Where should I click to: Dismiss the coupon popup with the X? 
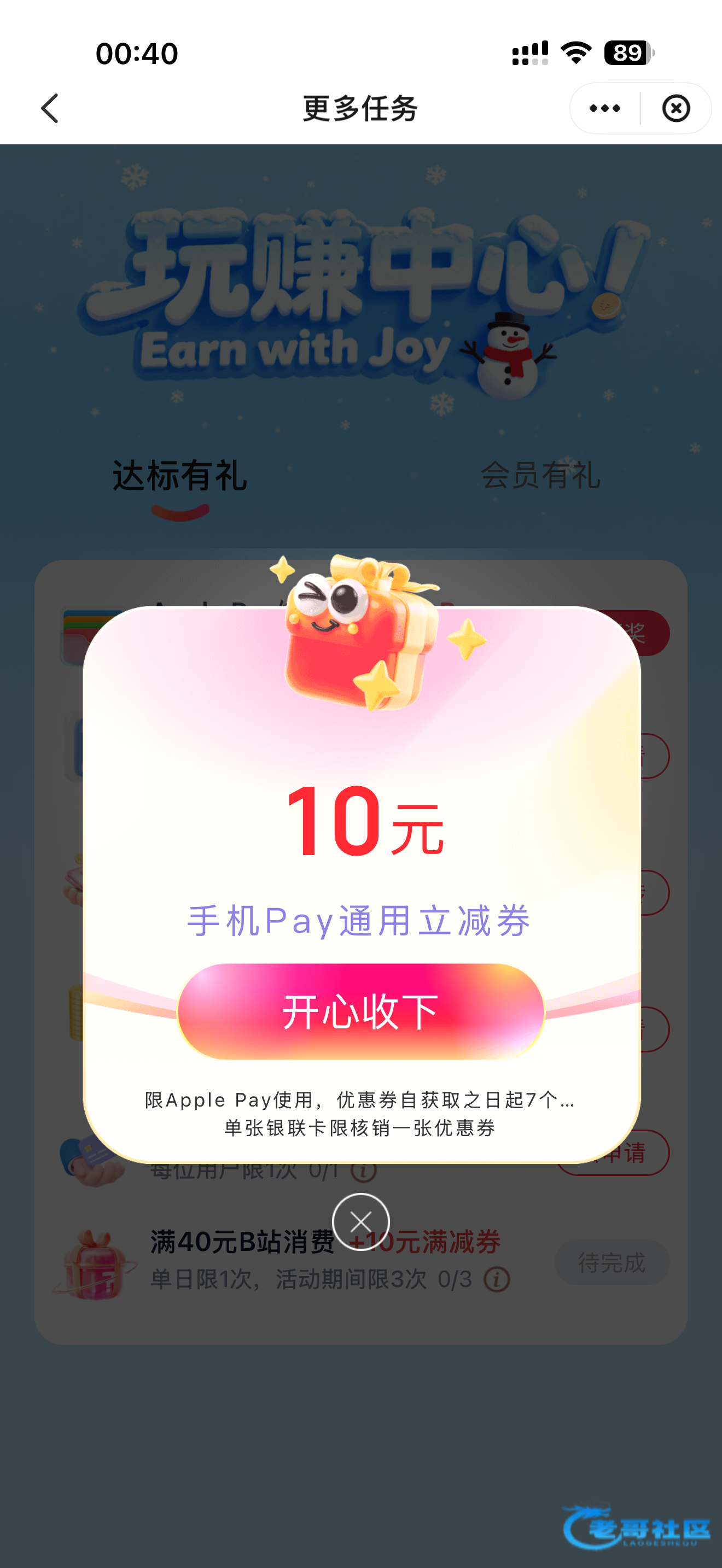360,1222
